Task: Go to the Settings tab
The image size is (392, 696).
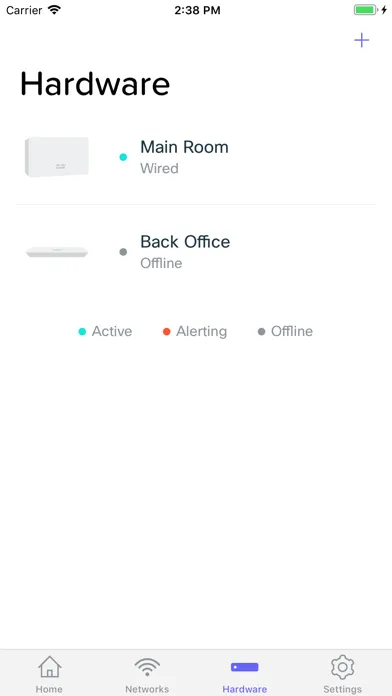Action: (342, 674)
